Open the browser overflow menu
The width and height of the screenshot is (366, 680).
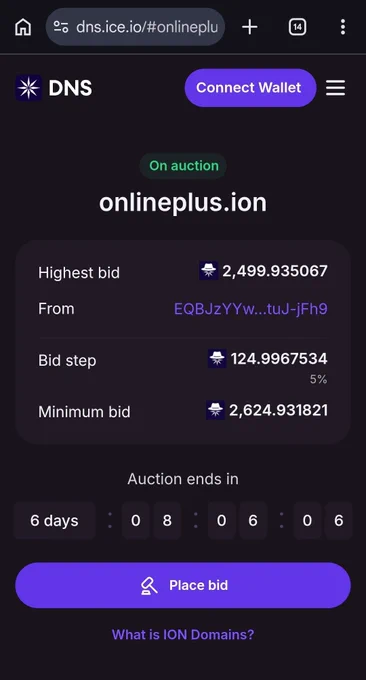pyautogui.click(x=343, y=27)
